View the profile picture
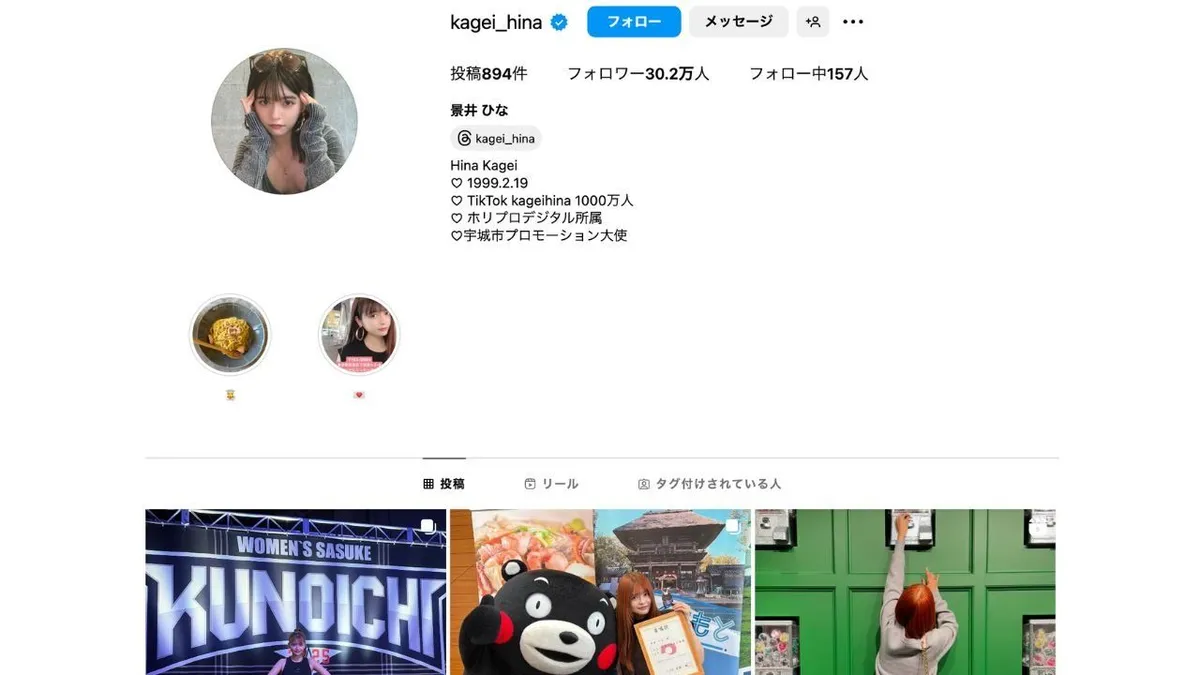1200x675 pixels. (284, 121)
